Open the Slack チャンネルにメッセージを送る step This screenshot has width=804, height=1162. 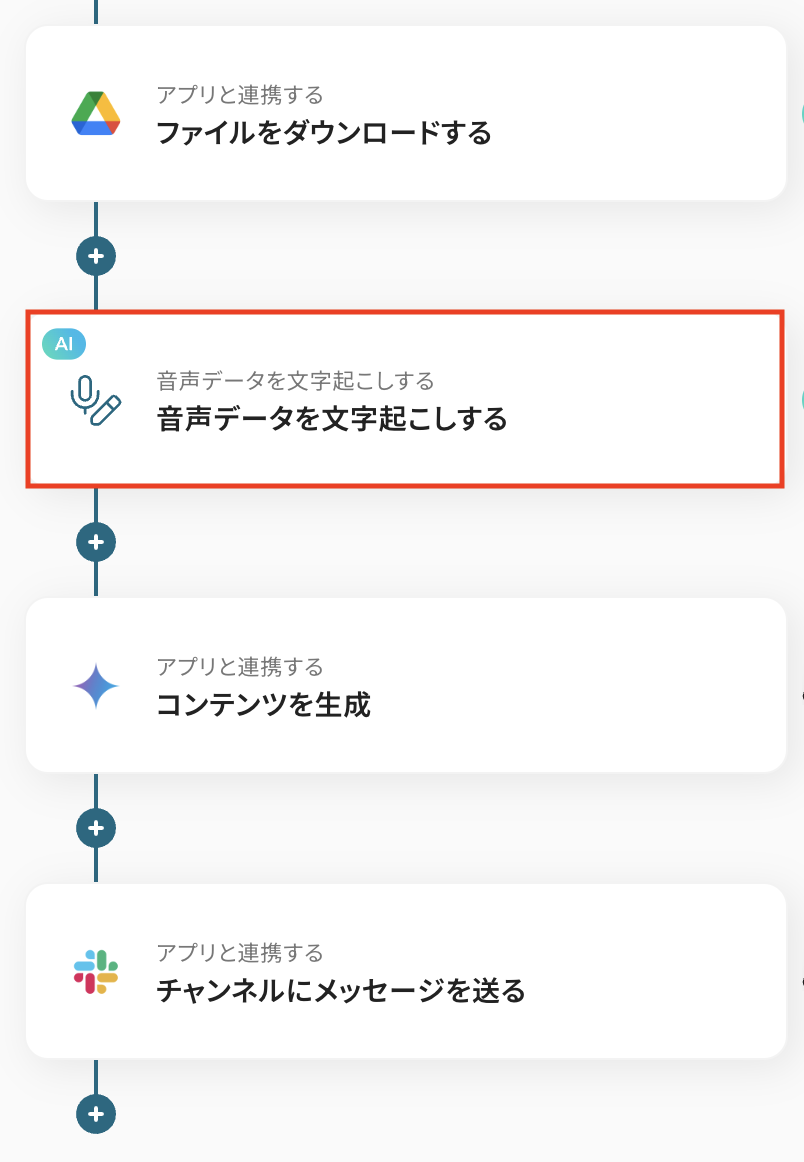405,972
